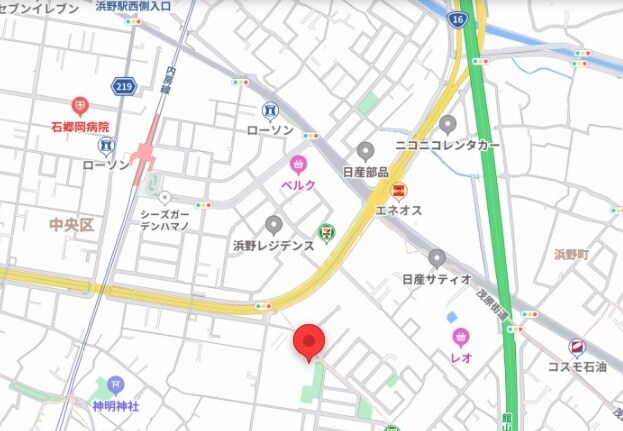The image size is (623, 431).
Task: Tap the red location pin
Action: [x=308, y=342]
